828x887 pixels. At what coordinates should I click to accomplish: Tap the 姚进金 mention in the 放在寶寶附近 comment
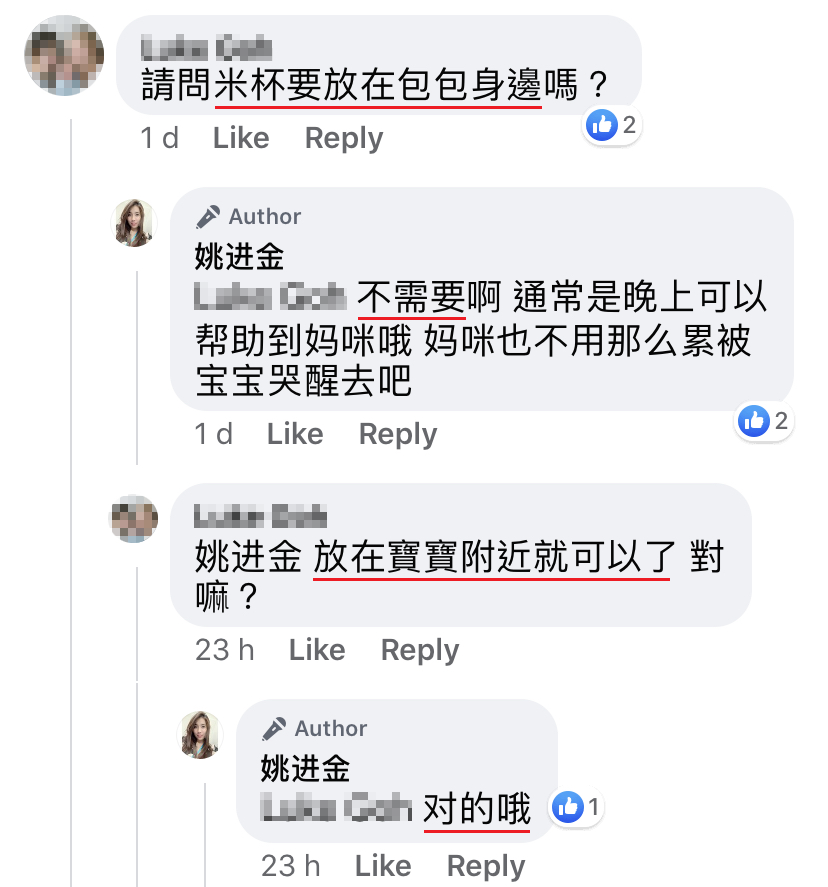(x=247, y=558)
